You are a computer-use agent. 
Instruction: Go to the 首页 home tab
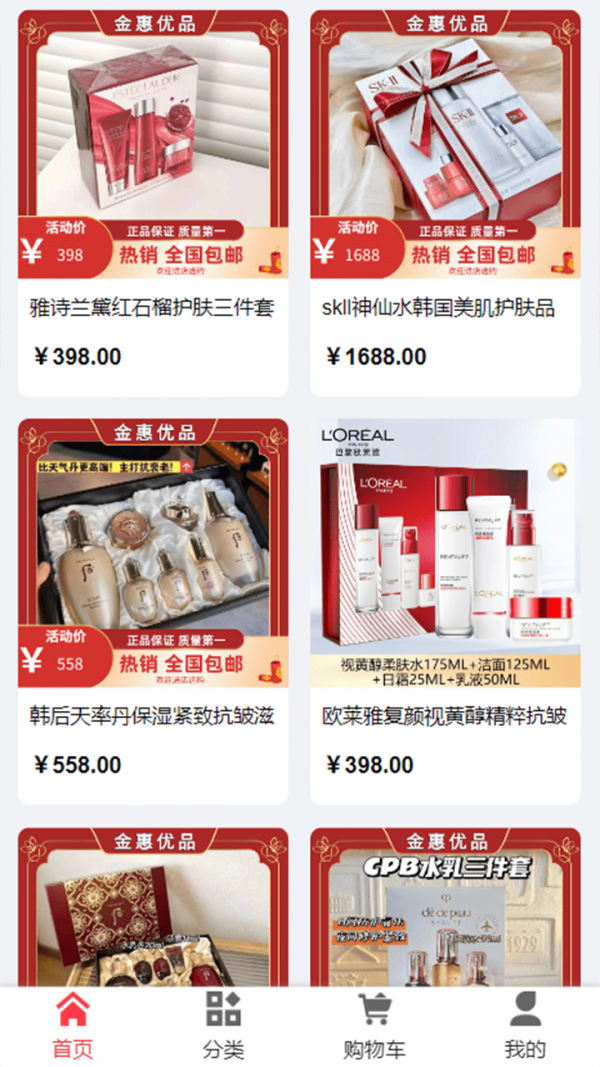[73, 1026]
